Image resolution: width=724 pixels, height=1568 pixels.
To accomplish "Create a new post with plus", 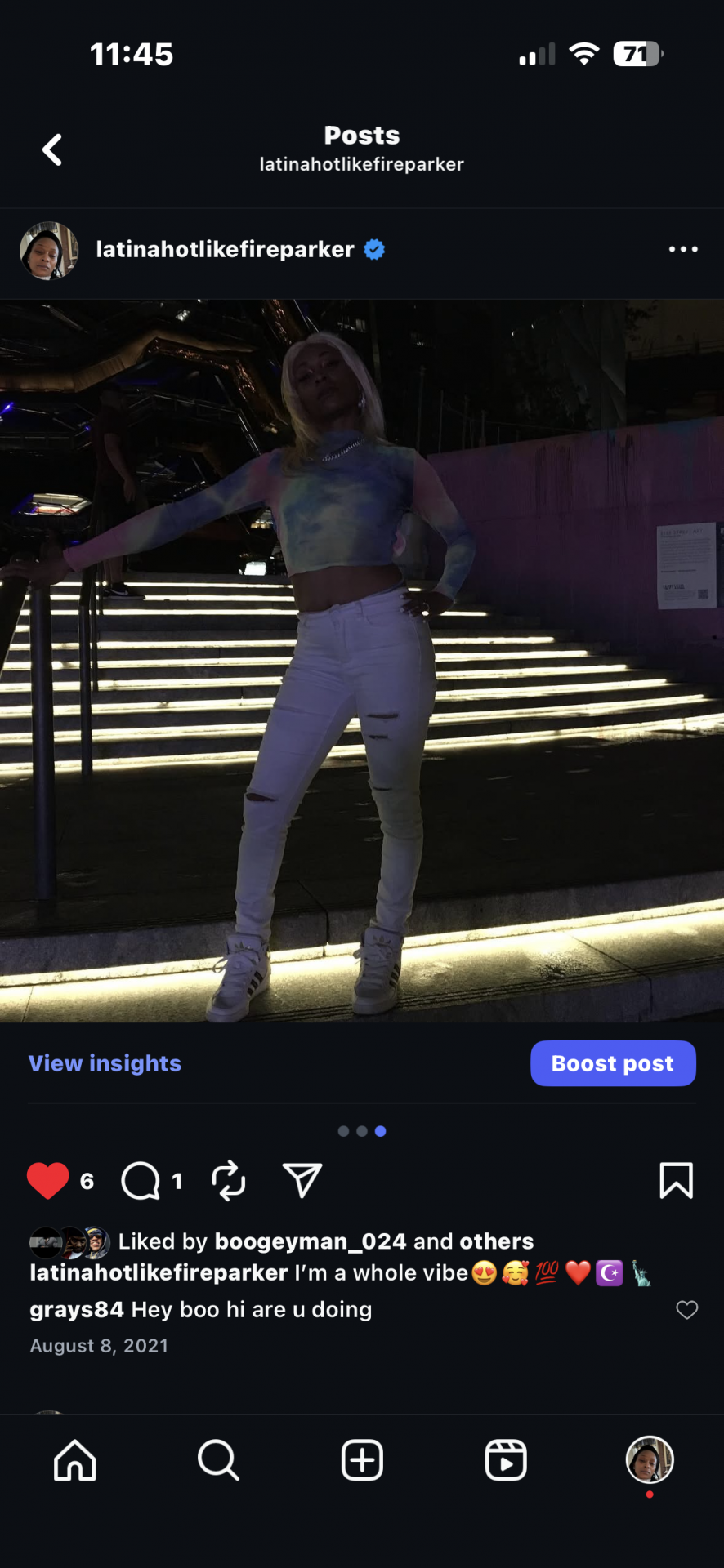I will 362,1460.
